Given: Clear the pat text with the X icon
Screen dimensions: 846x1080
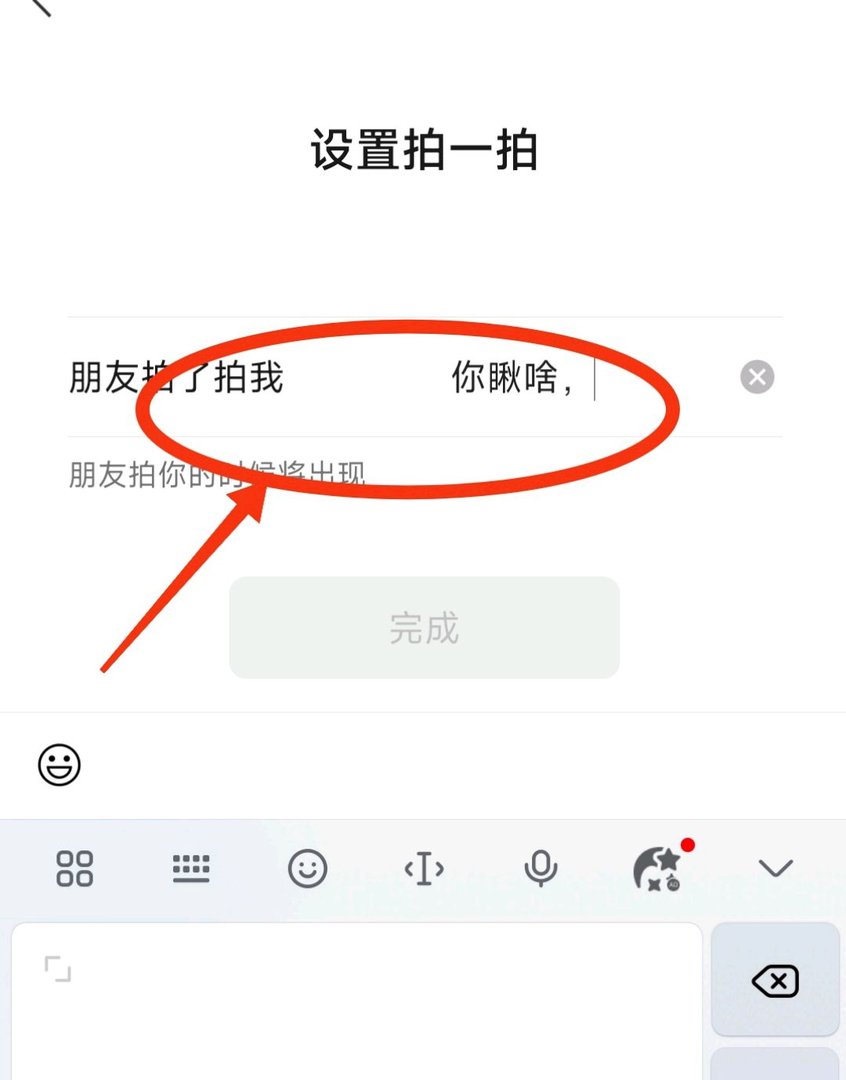Looking at the screenshot, I should point(757,377).
